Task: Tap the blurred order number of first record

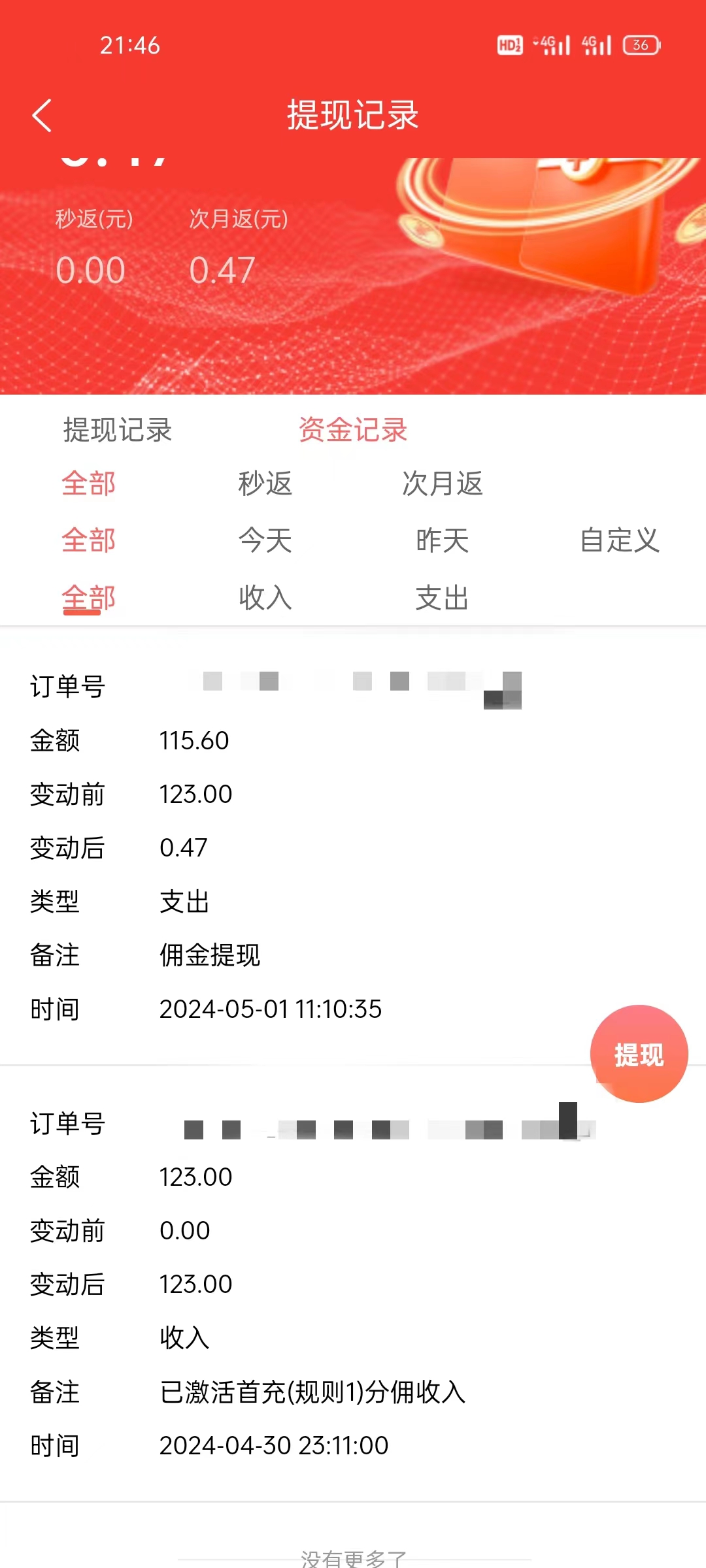Action: (x=360, y=685)
